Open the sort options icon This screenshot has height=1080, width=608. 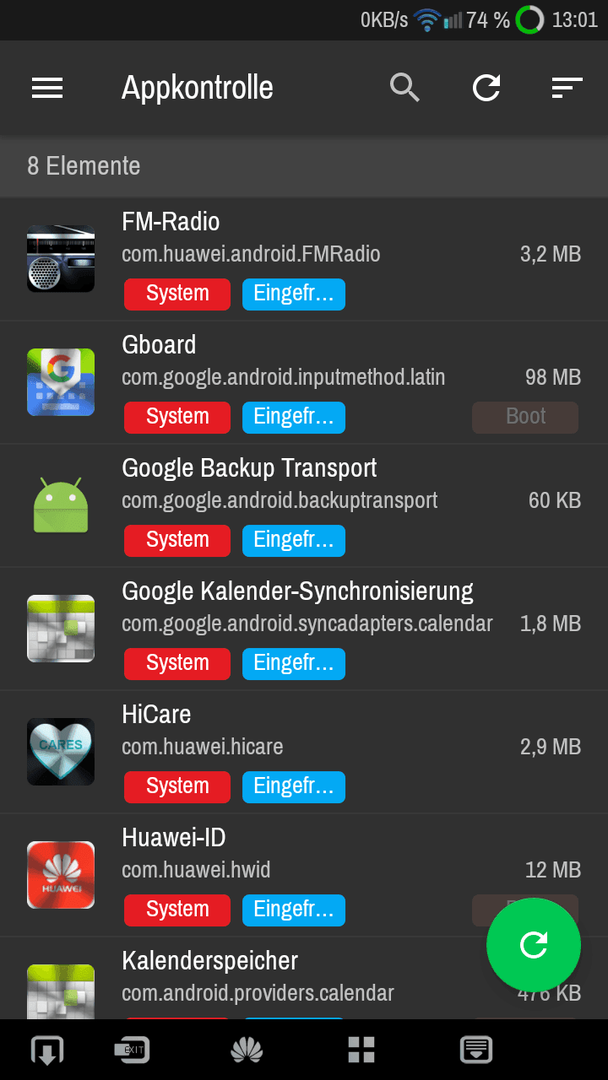click(567, 88)
